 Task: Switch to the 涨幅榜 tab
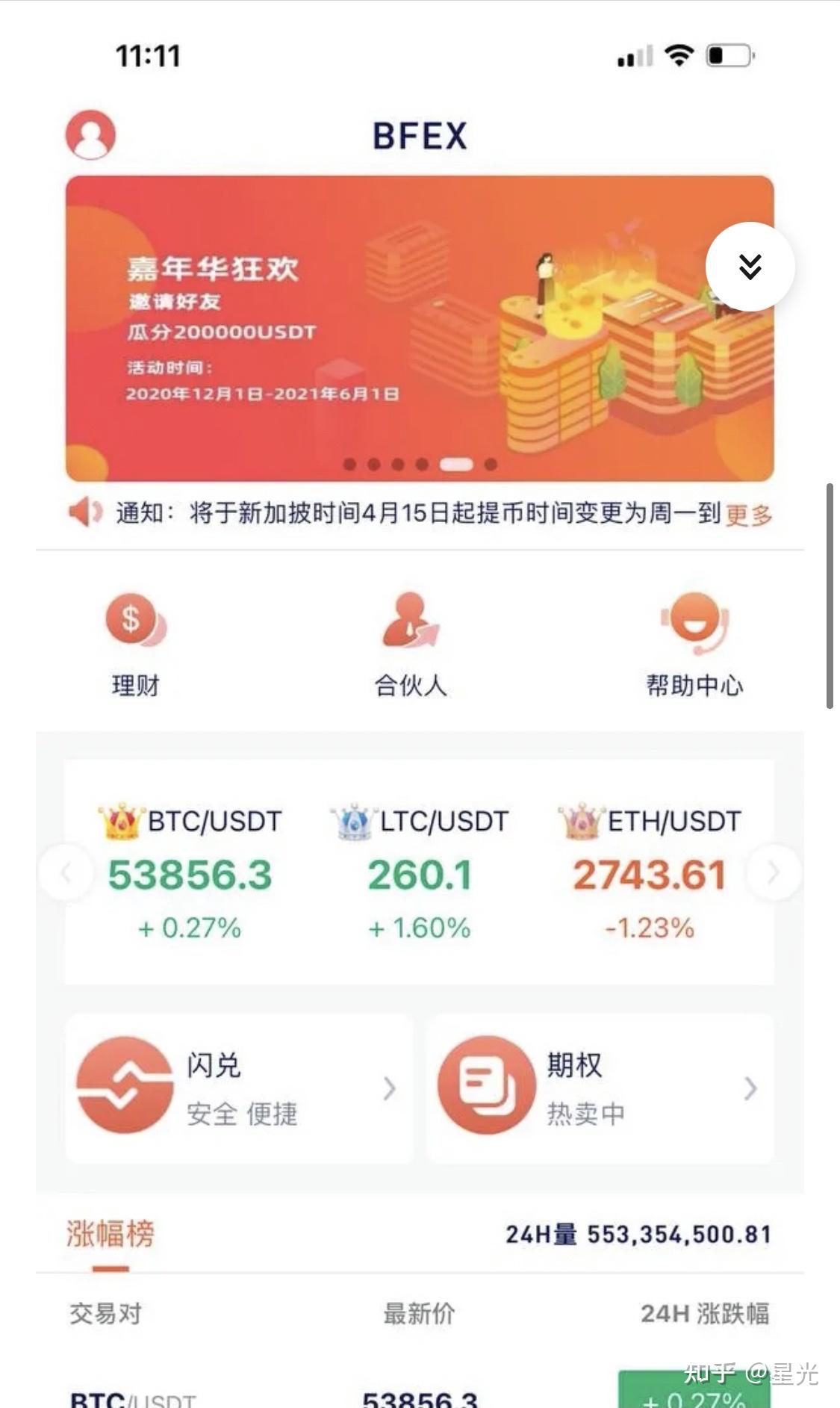(110, 1234)
